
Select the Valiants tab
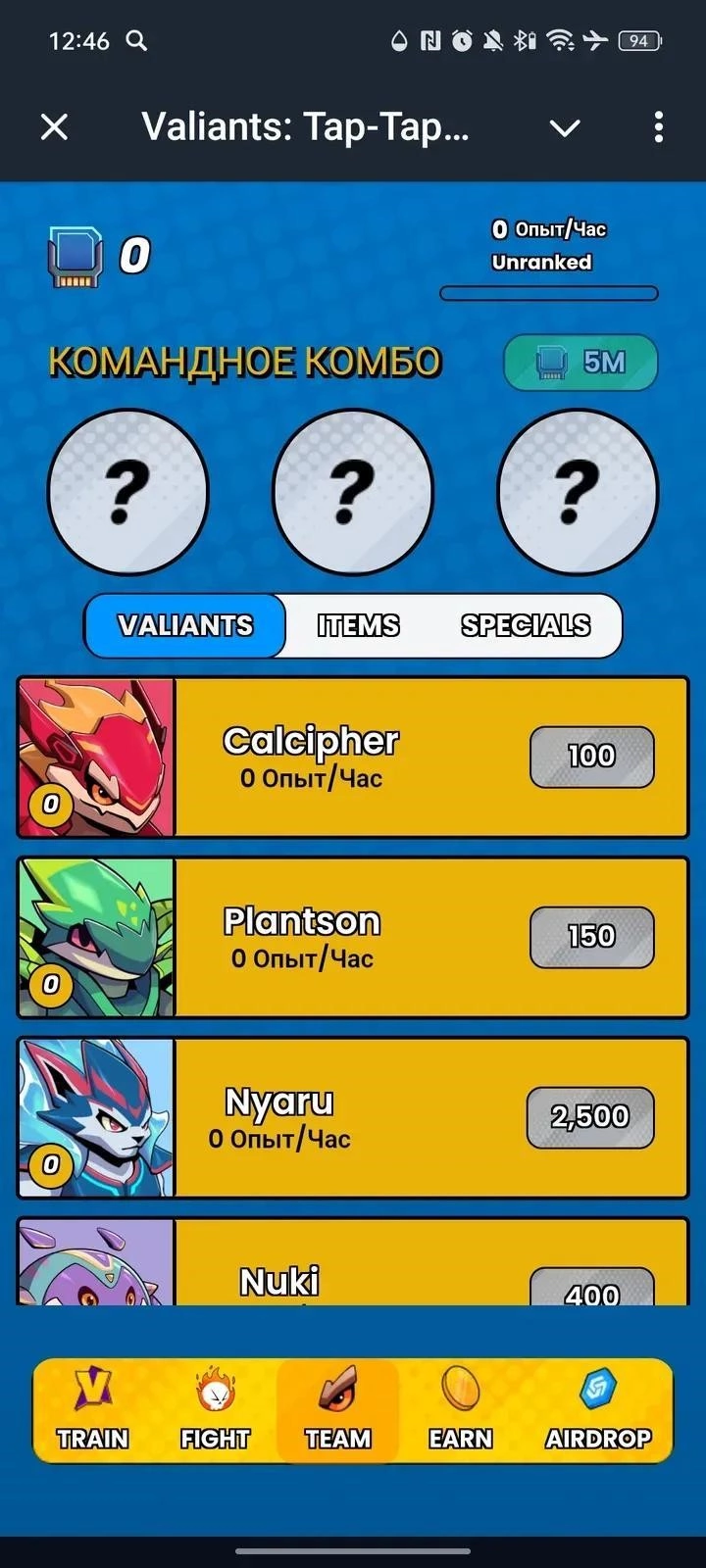pos(185,625)
